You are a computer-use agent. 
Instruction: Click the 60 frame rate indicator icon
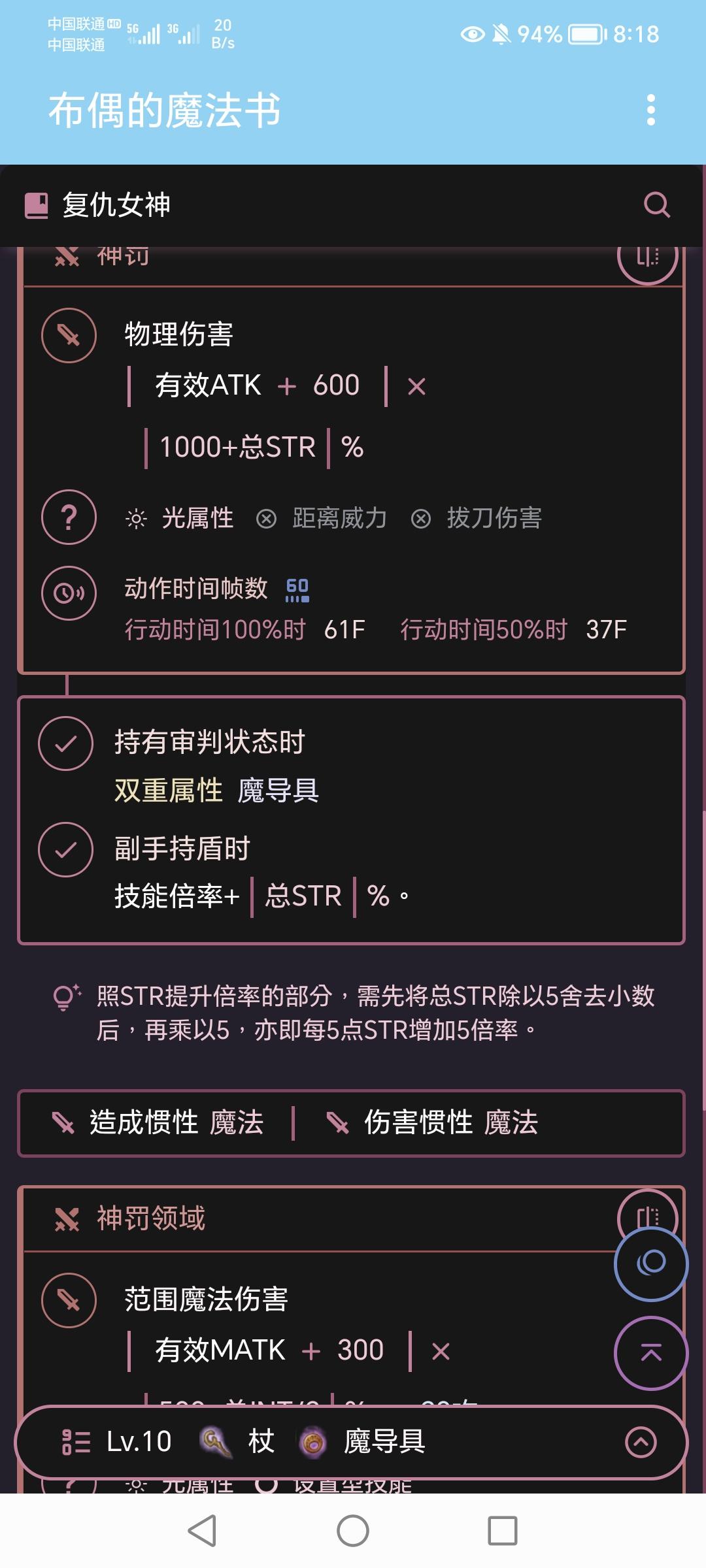point(296,590)
